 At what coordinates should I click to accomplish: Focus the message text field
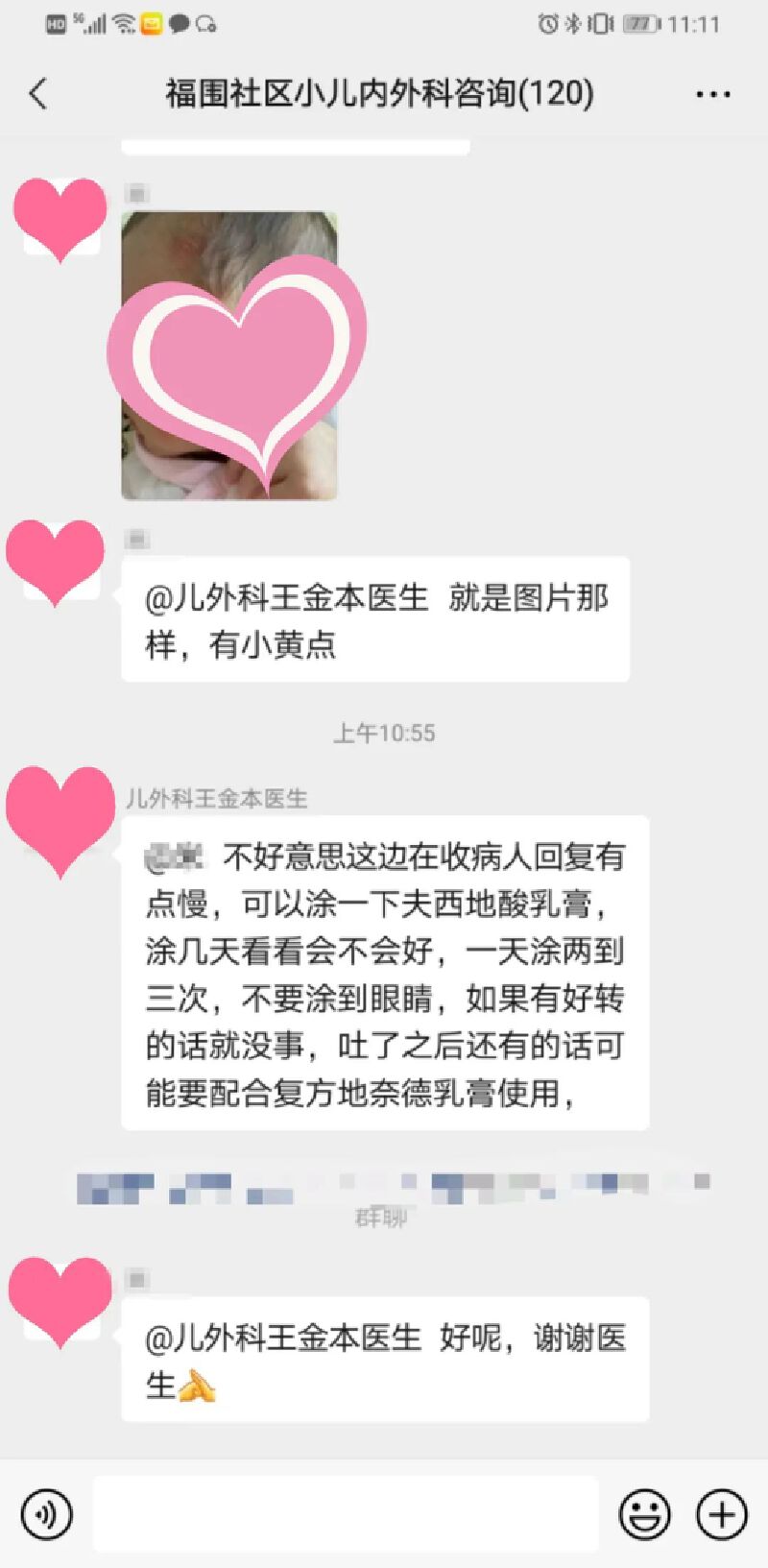346,1514
